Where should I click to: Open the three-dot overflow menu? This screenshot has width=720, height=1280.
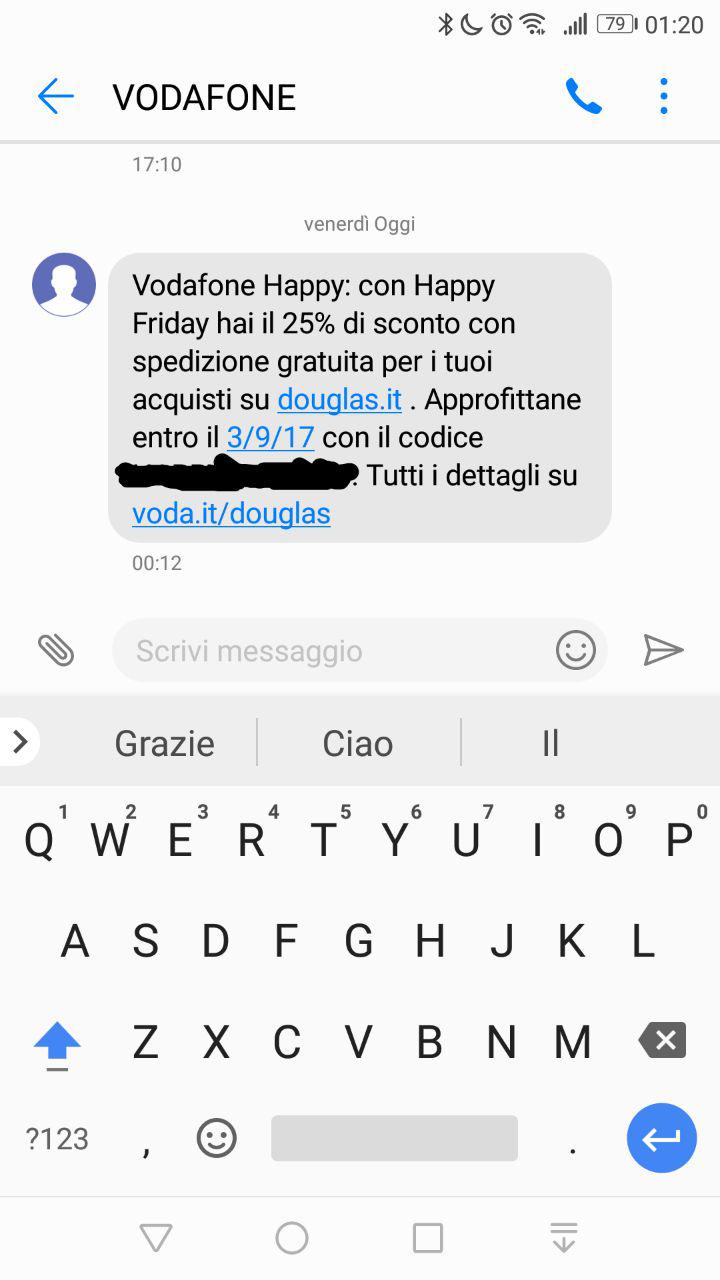664,97
